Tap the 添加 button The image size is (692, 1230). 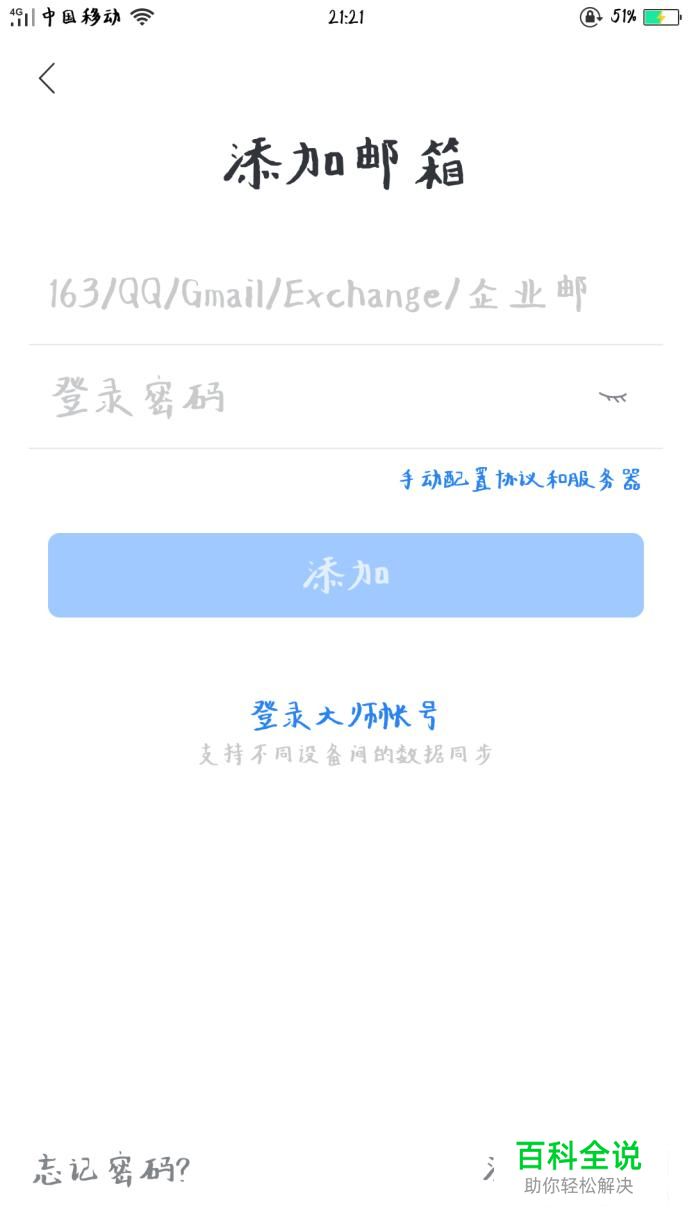(x=346, y=575)
